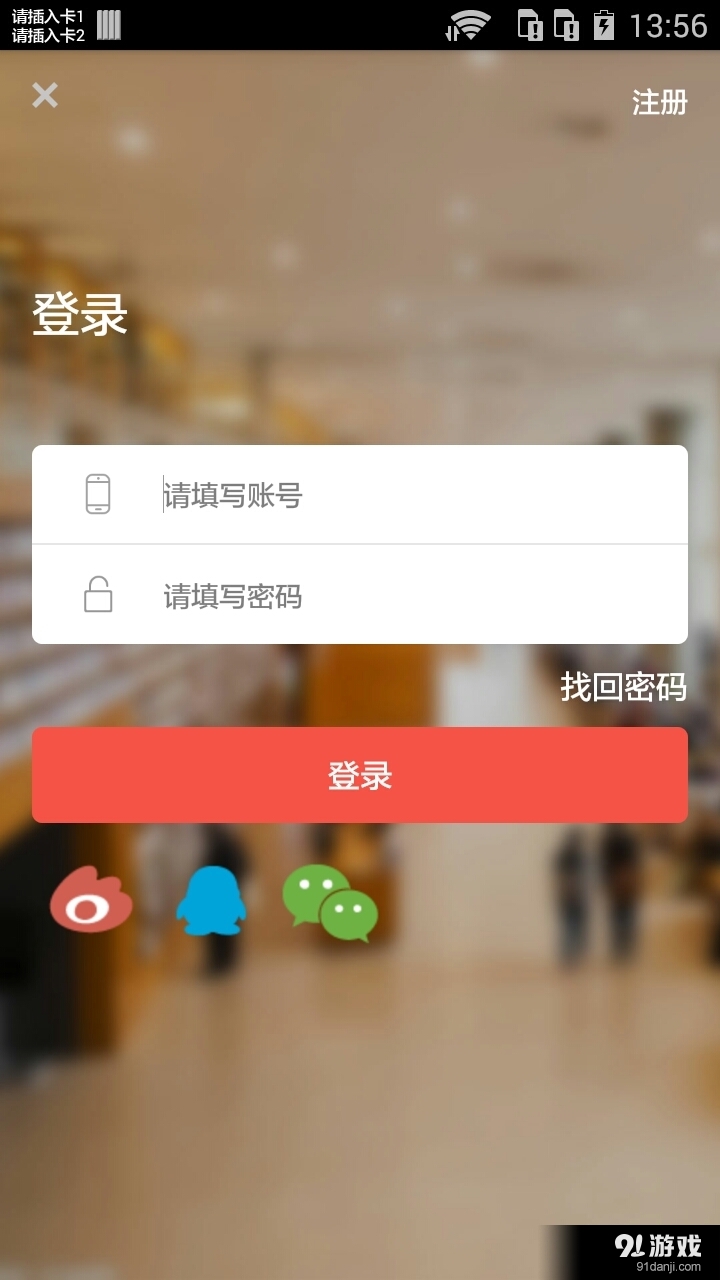Close the login screen with the X
720x1280 pixels.
44,96
